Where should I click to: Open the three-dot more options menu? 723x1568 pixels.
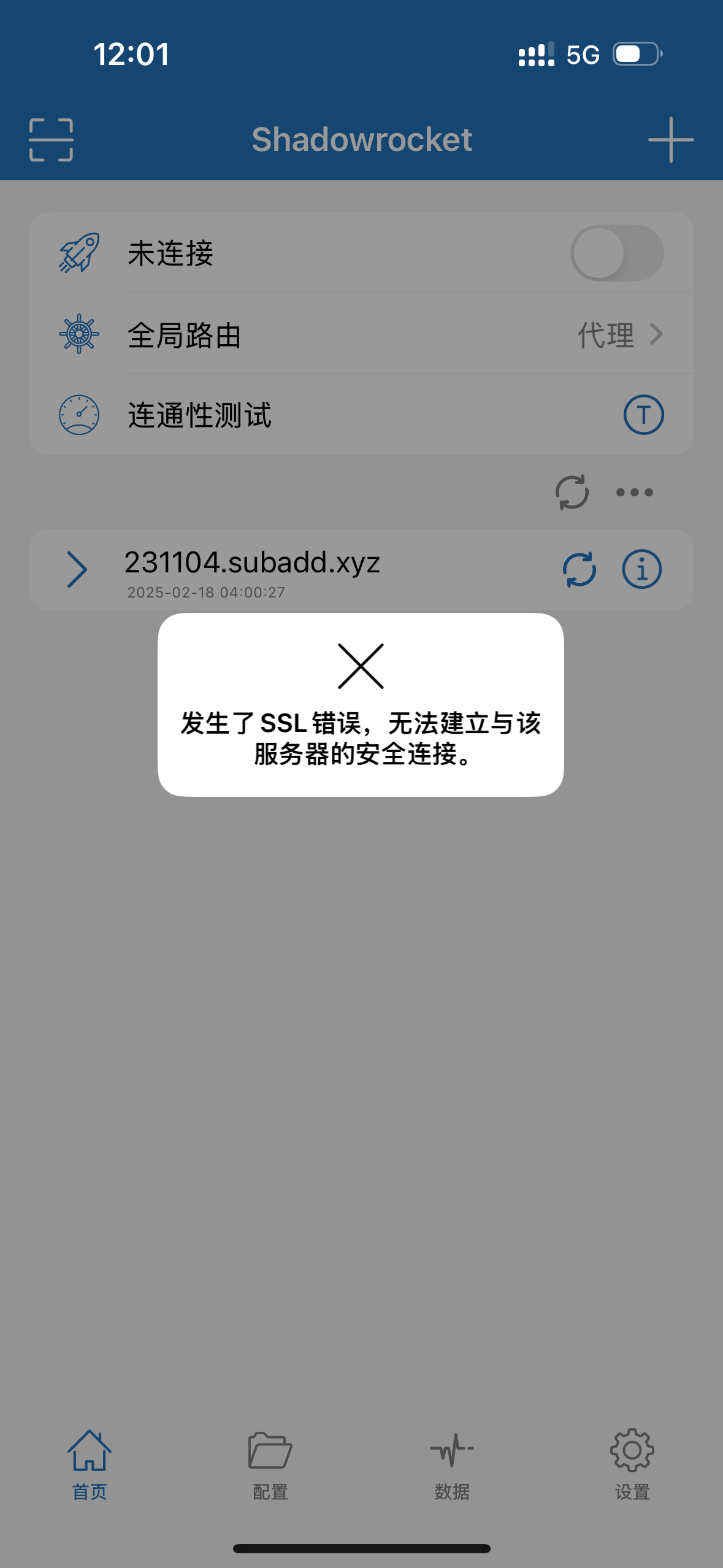[x=635, y=492]
